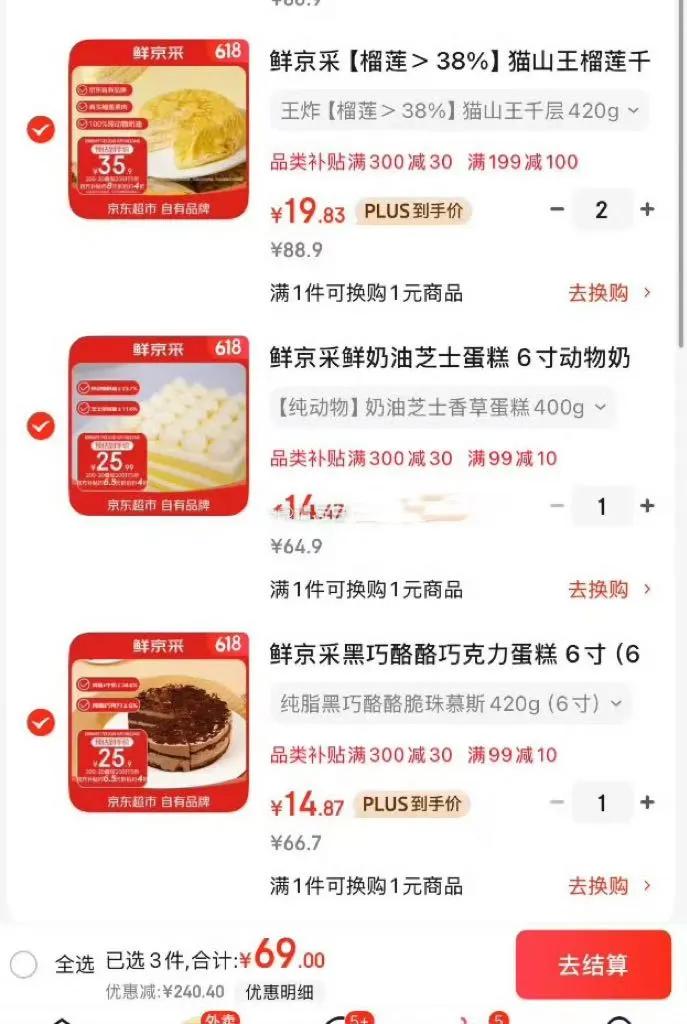Uncheck the 鲜奶油芝士蛋糕 item
Screen dimensions: 687x1024
pos(40,426)
